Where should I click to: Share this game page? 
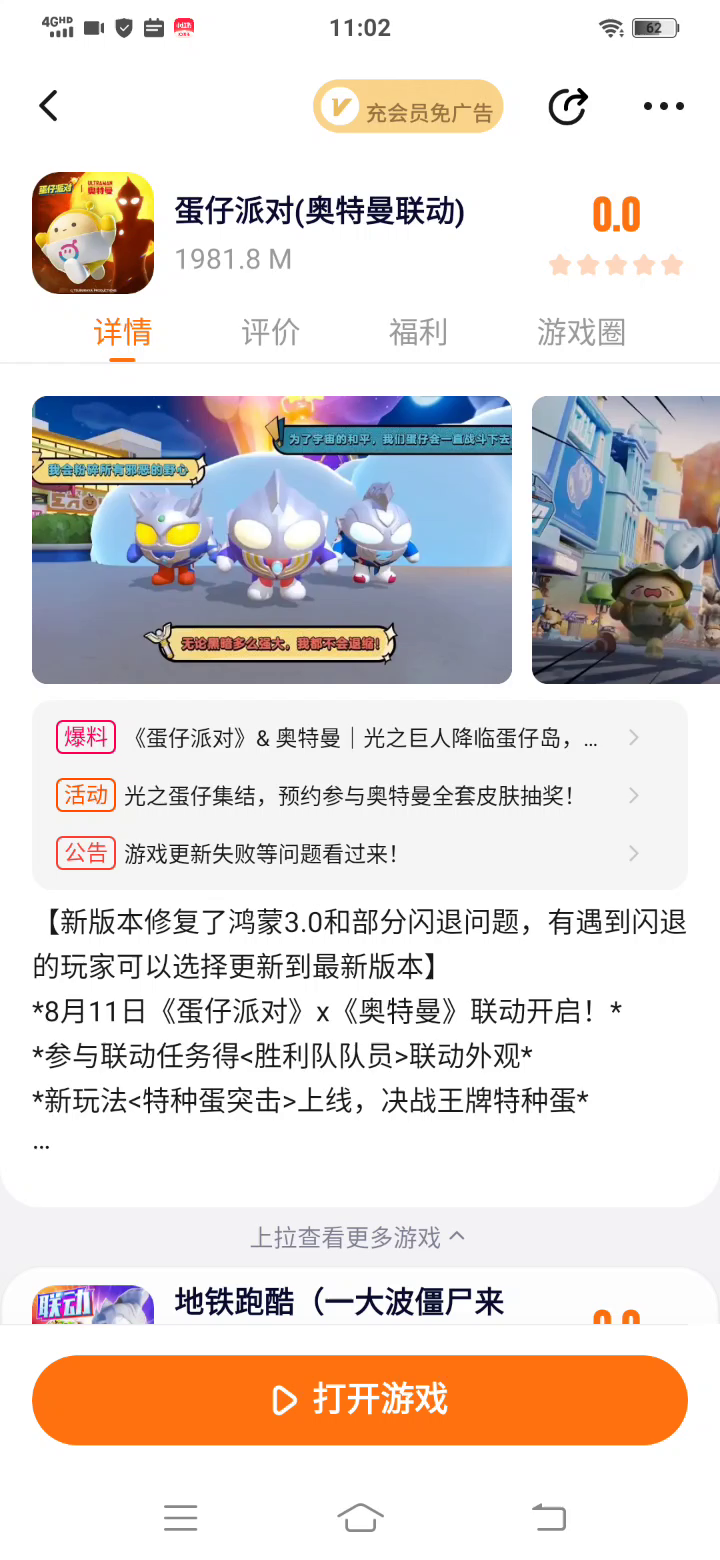point(568,107)
